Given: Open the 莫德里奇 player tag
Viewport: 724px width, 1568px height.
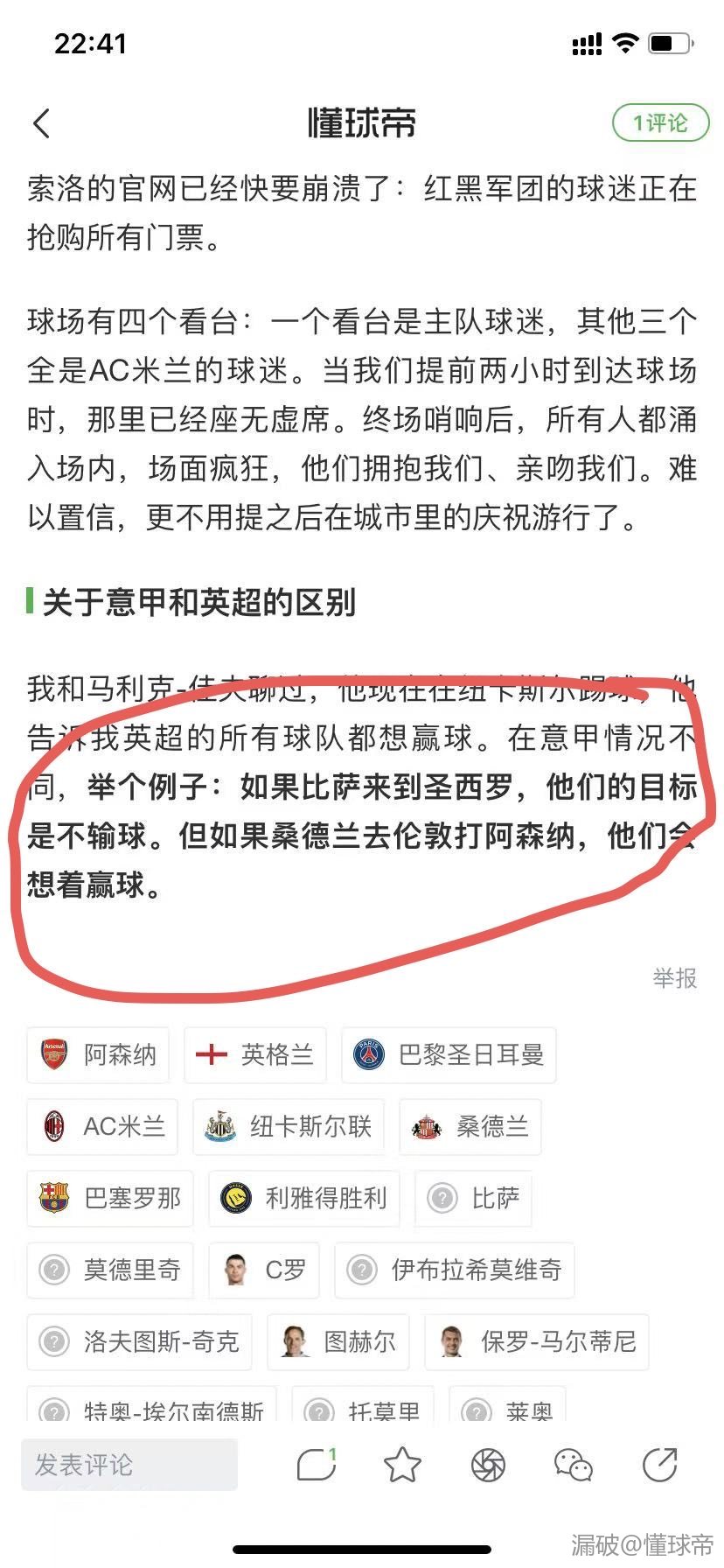Looking at the screenshot, I should point(110,1270).
